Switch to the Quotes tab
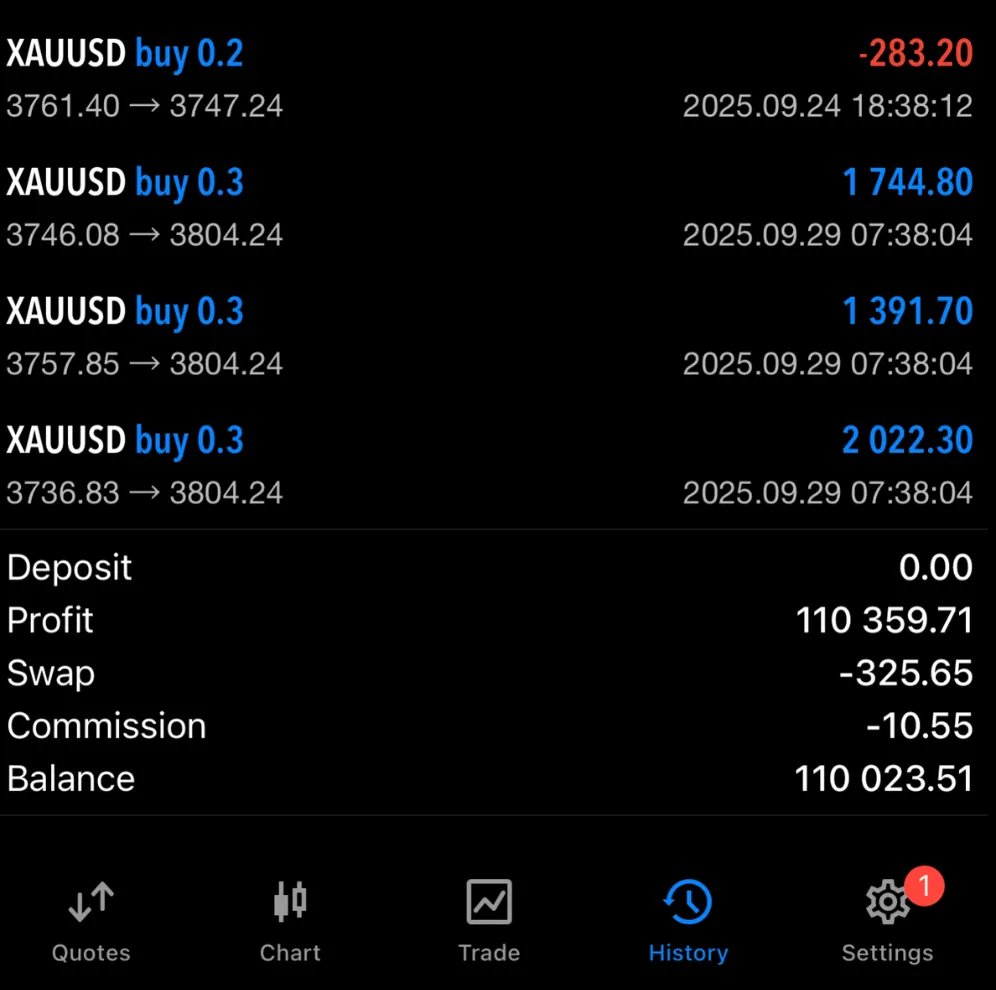The width and height of the screenshot is (996, 990). click(x=91, y=920)
